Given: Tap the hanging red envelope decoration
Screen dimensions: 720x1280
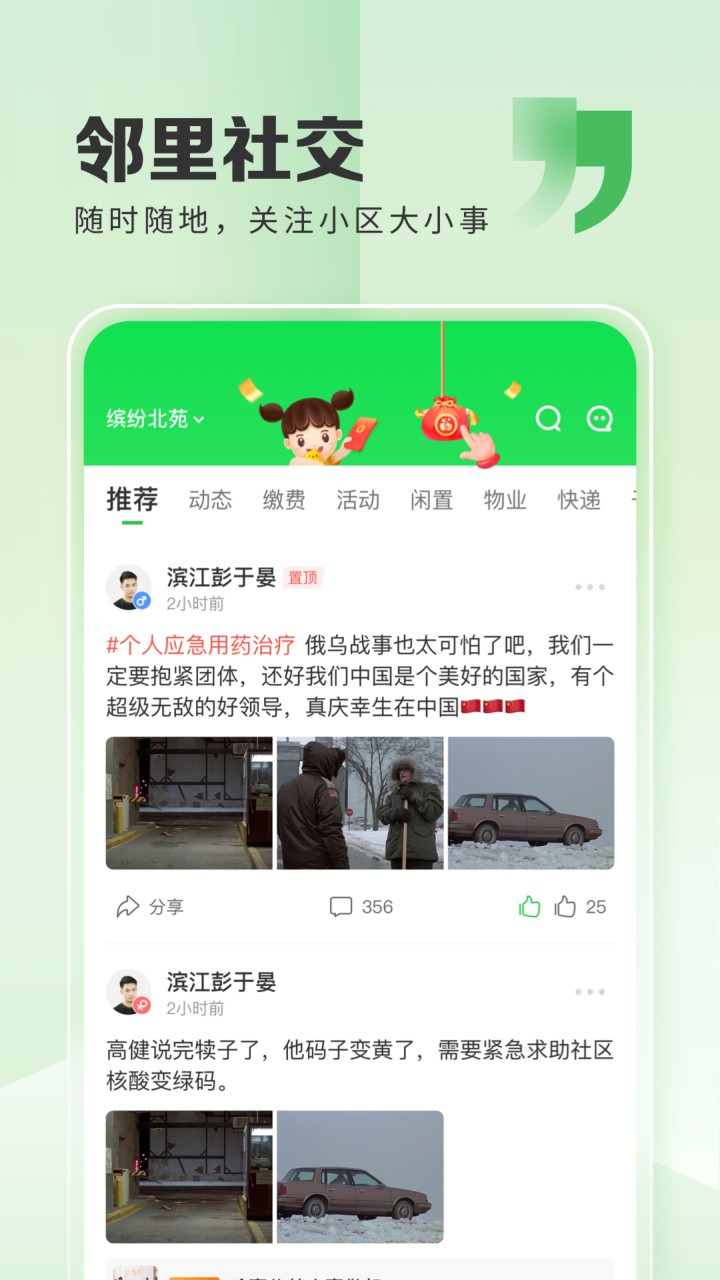Looking at the screenshot, I should 445,420.
